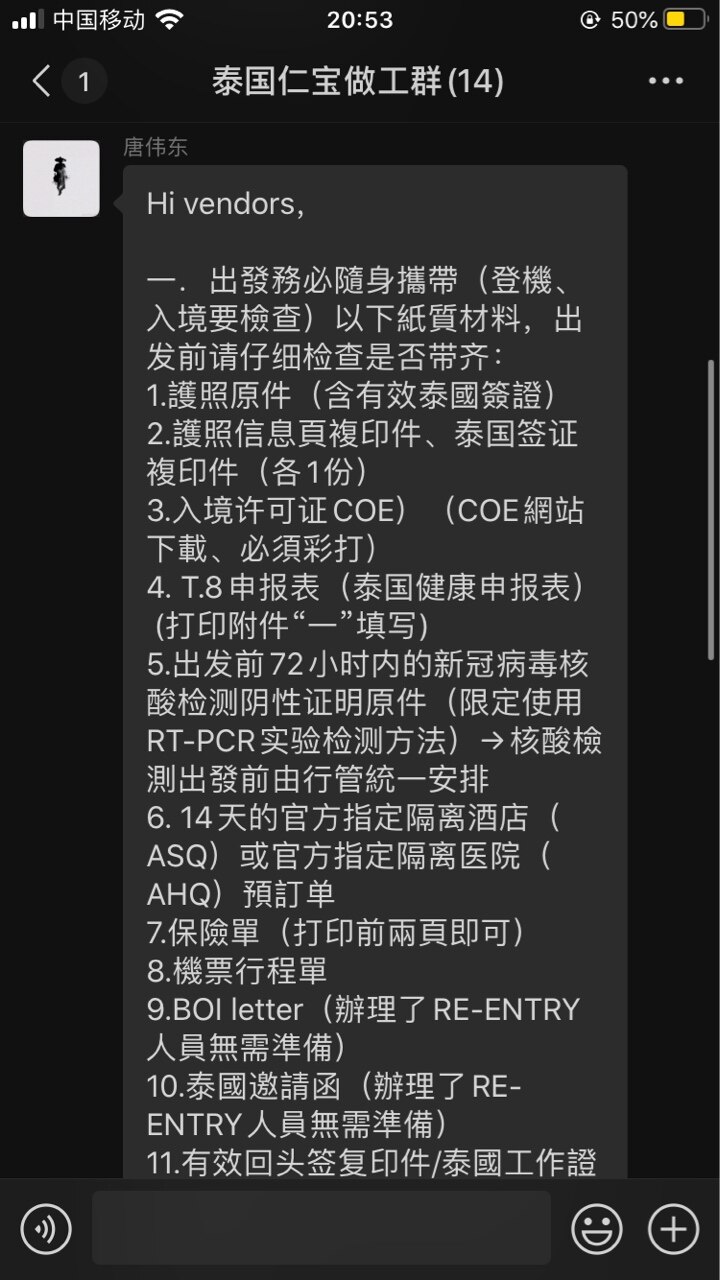Switch to voice message input
This screenshot has height=1280, width=720.
tap(46, 1228)
